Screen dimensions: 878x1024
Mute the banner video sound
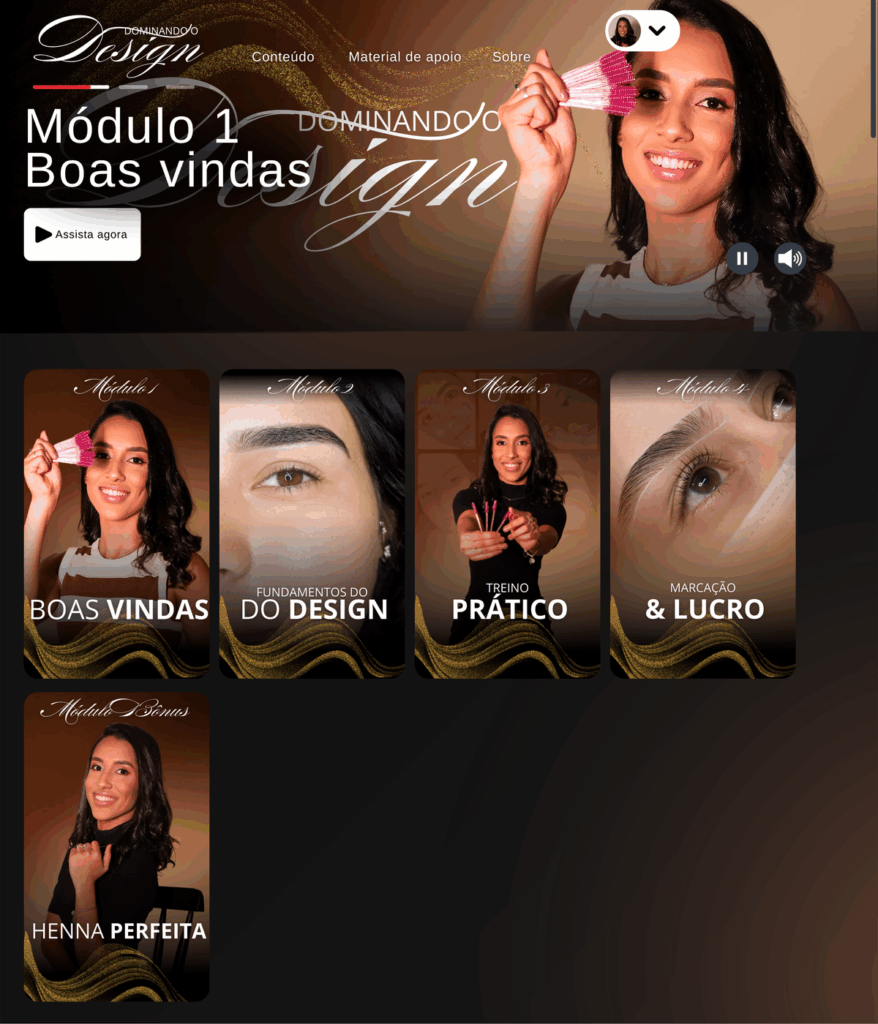pos(790,258)
